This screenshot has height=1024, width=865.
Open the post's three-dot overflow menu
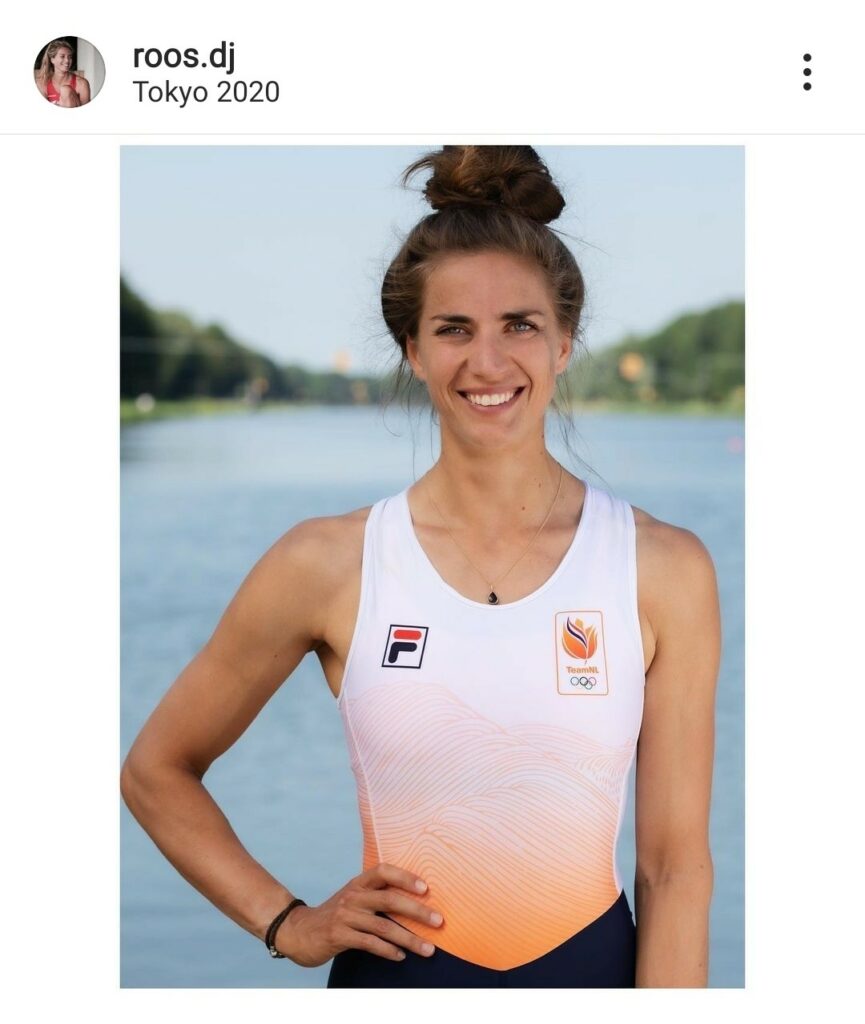(x=807, y=72)
